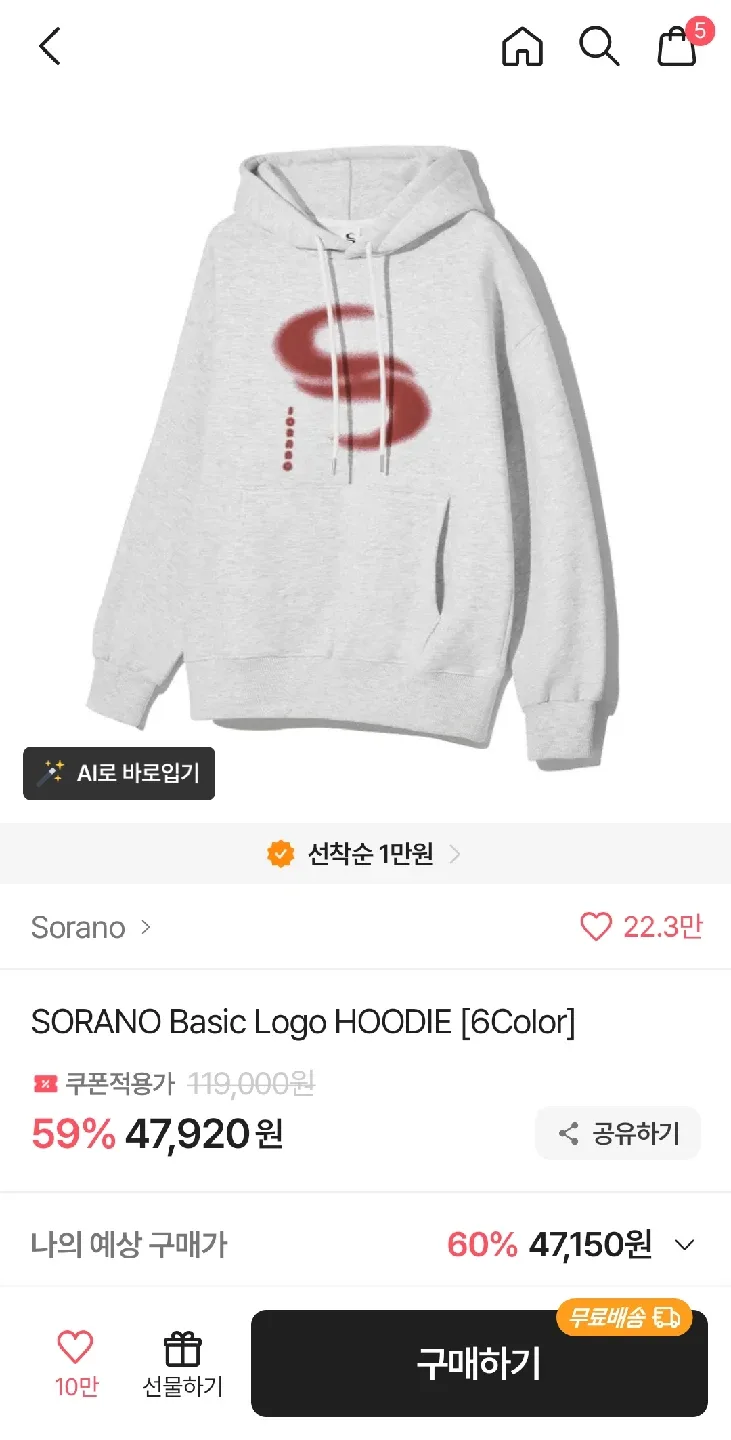Expand 나의 예상 구매가 details
Screen dimensions: 731x1440
click(x=684, y=1245)
